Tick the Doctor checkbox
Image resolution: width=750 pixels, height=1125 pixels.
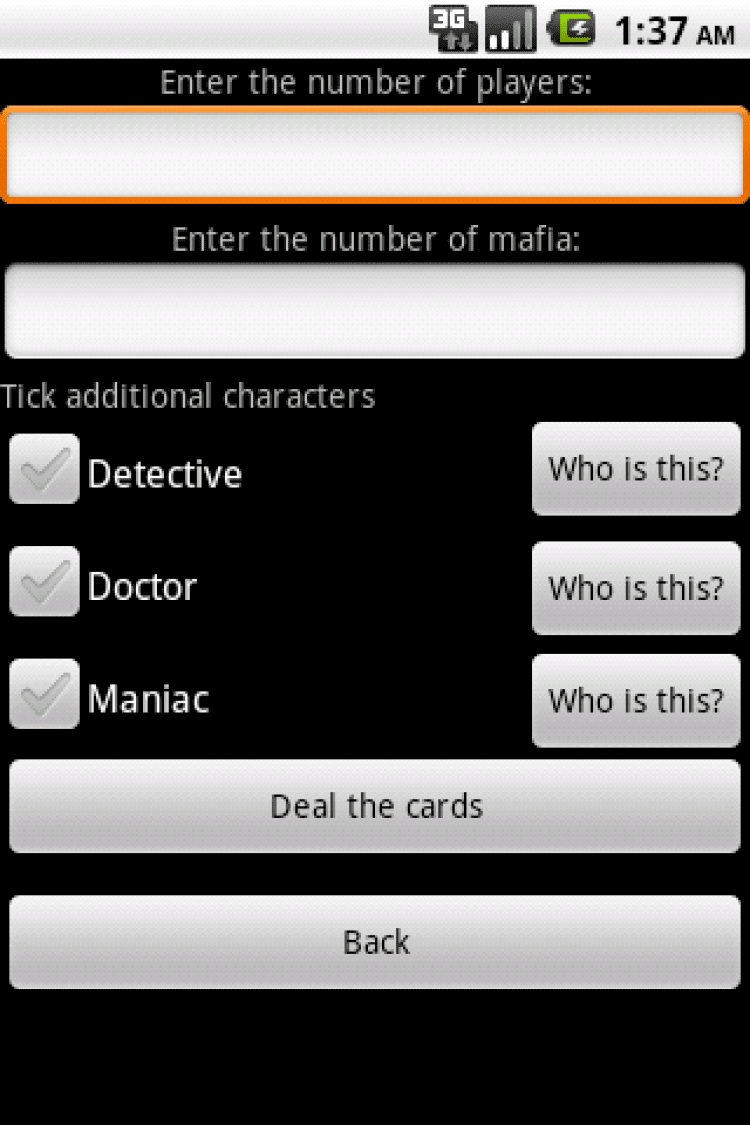[x=44, y=581]
